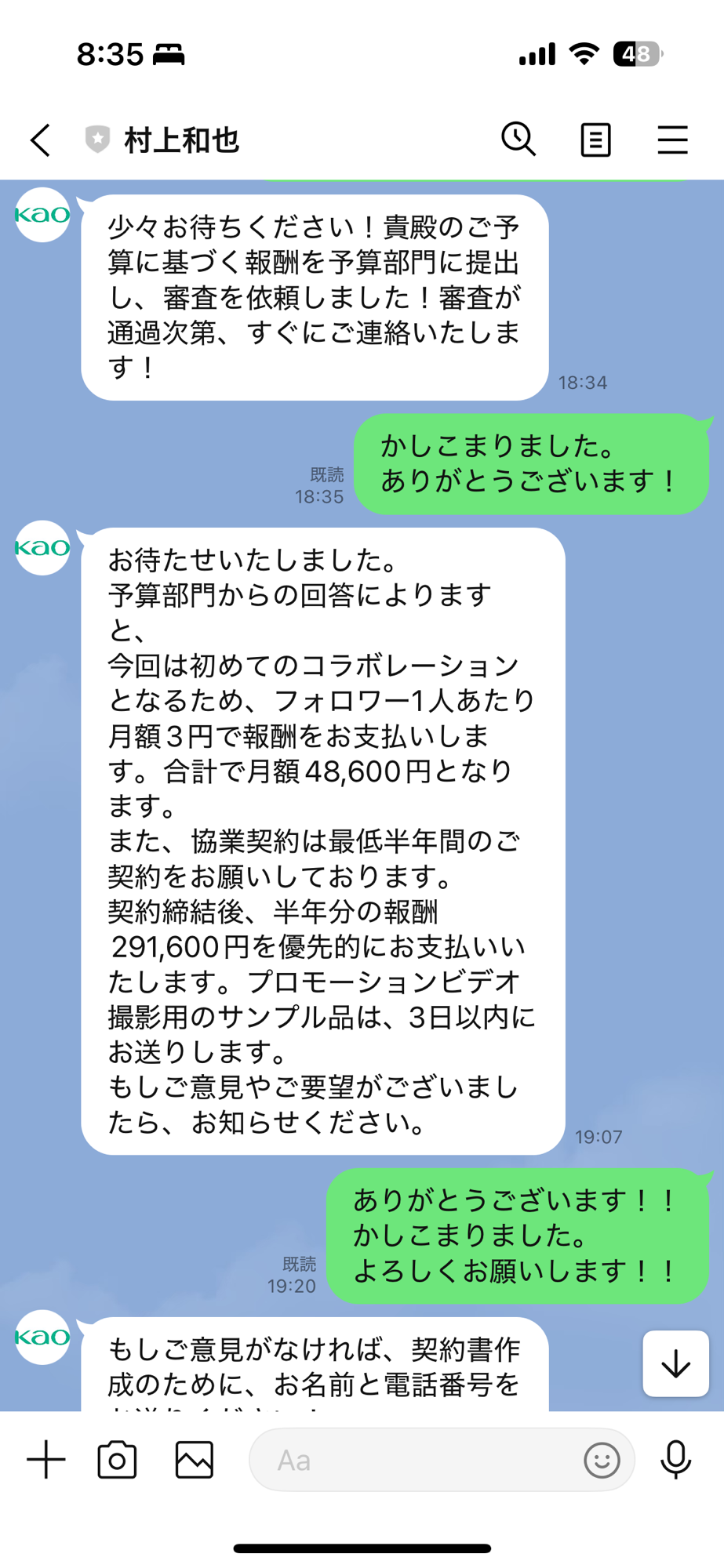The width and height of the screenshot is (724, 1568).
Task: Open Kao avatar beside the 19:07 message
Action: pos(42,547)
